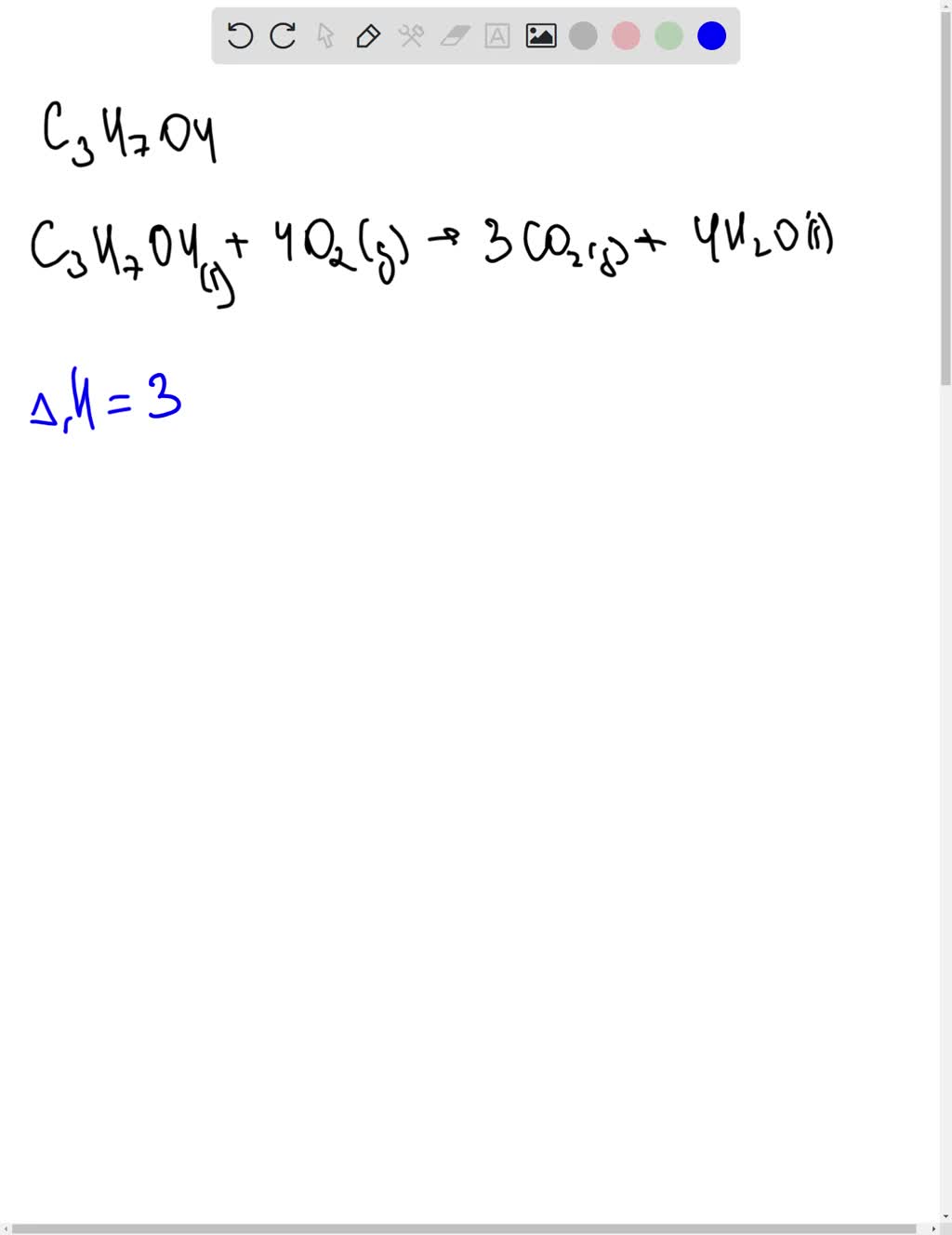The height and width of the screenshot is (1235, 952).
Task: Pick the green pen color
Action: click(668, 36)
